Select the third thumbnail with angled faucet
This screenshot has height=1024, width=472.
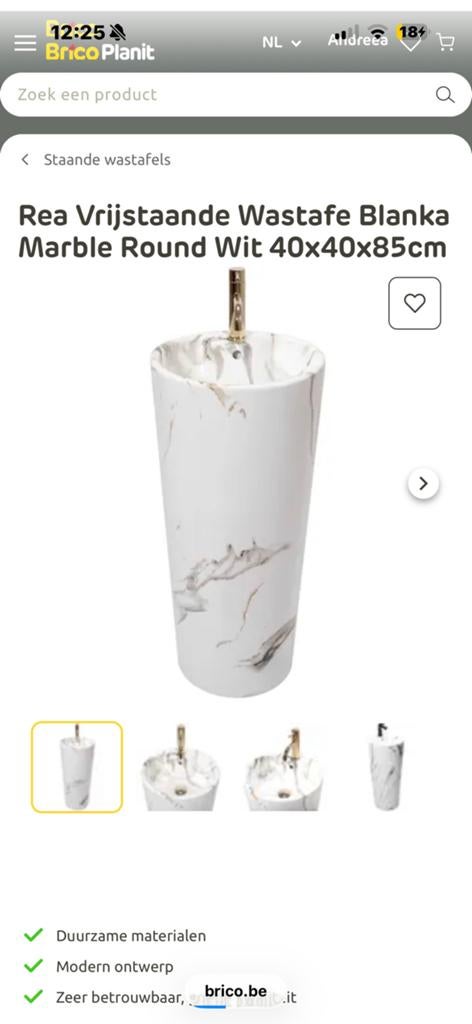click(x=284, y=767)
